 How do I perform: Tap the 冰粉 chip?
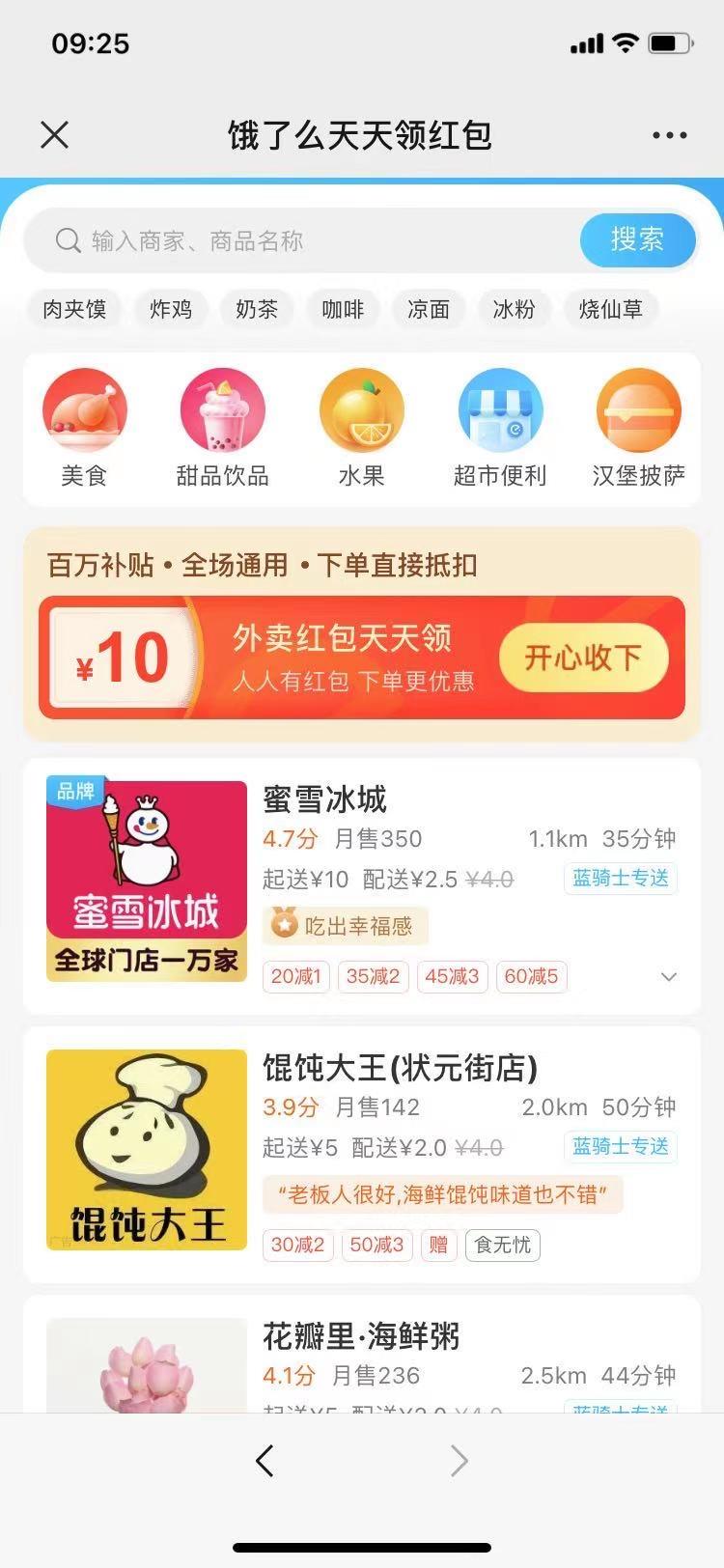point(514,309)
